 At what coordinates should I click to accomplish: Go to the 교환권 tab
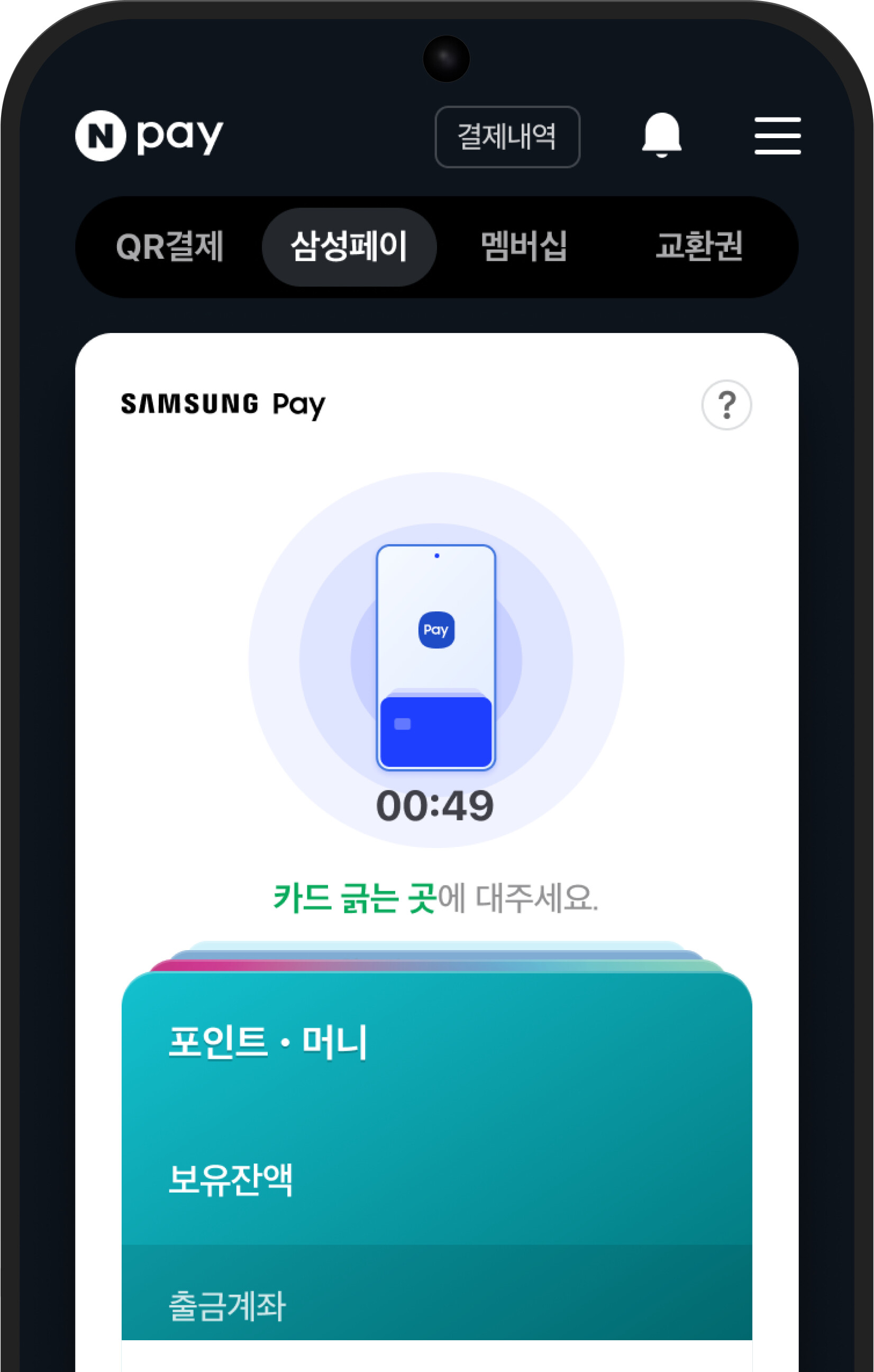(699, 247)
